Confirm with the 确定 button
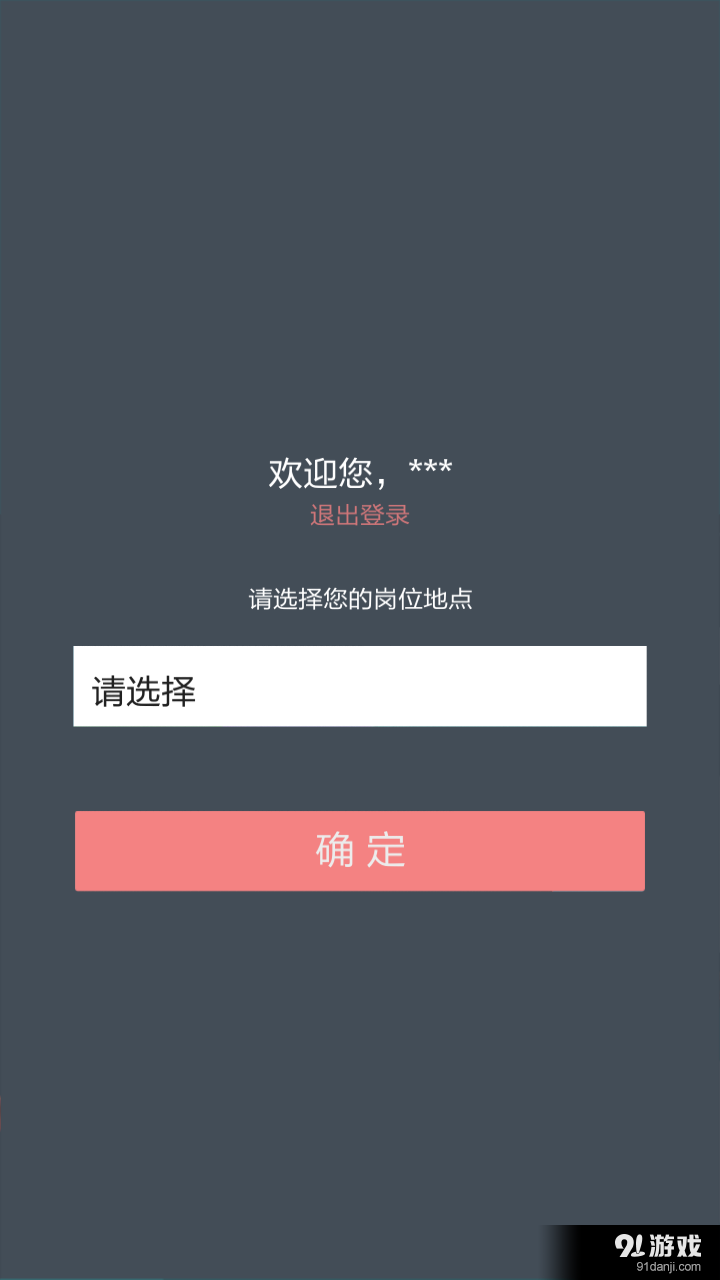Viewport: 720px width, 1280px height. pyautogui.click(x=360, y=851)
